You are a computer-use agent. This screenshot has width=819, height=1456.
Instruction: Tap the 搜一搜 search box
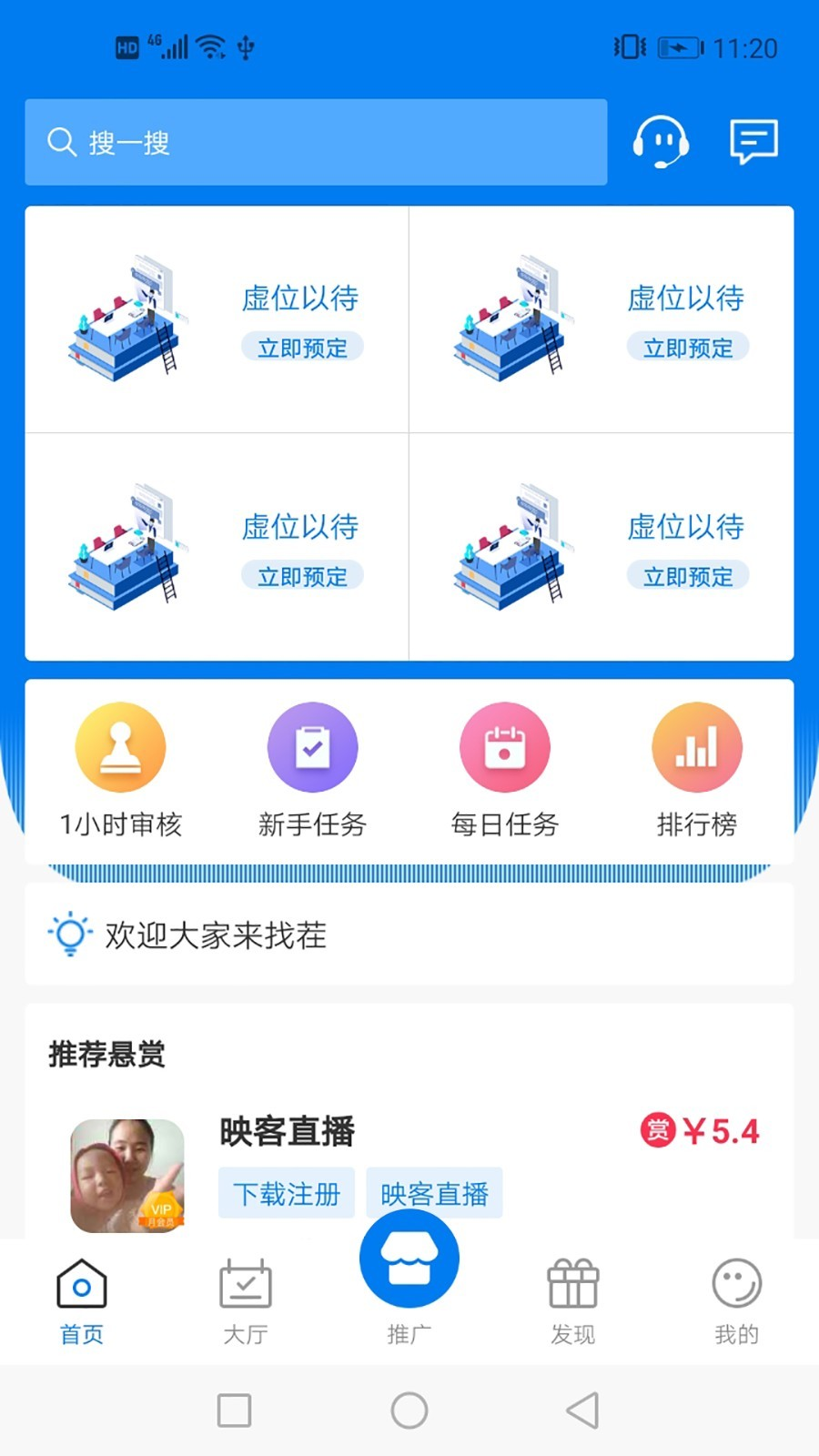tap(316, 142)
